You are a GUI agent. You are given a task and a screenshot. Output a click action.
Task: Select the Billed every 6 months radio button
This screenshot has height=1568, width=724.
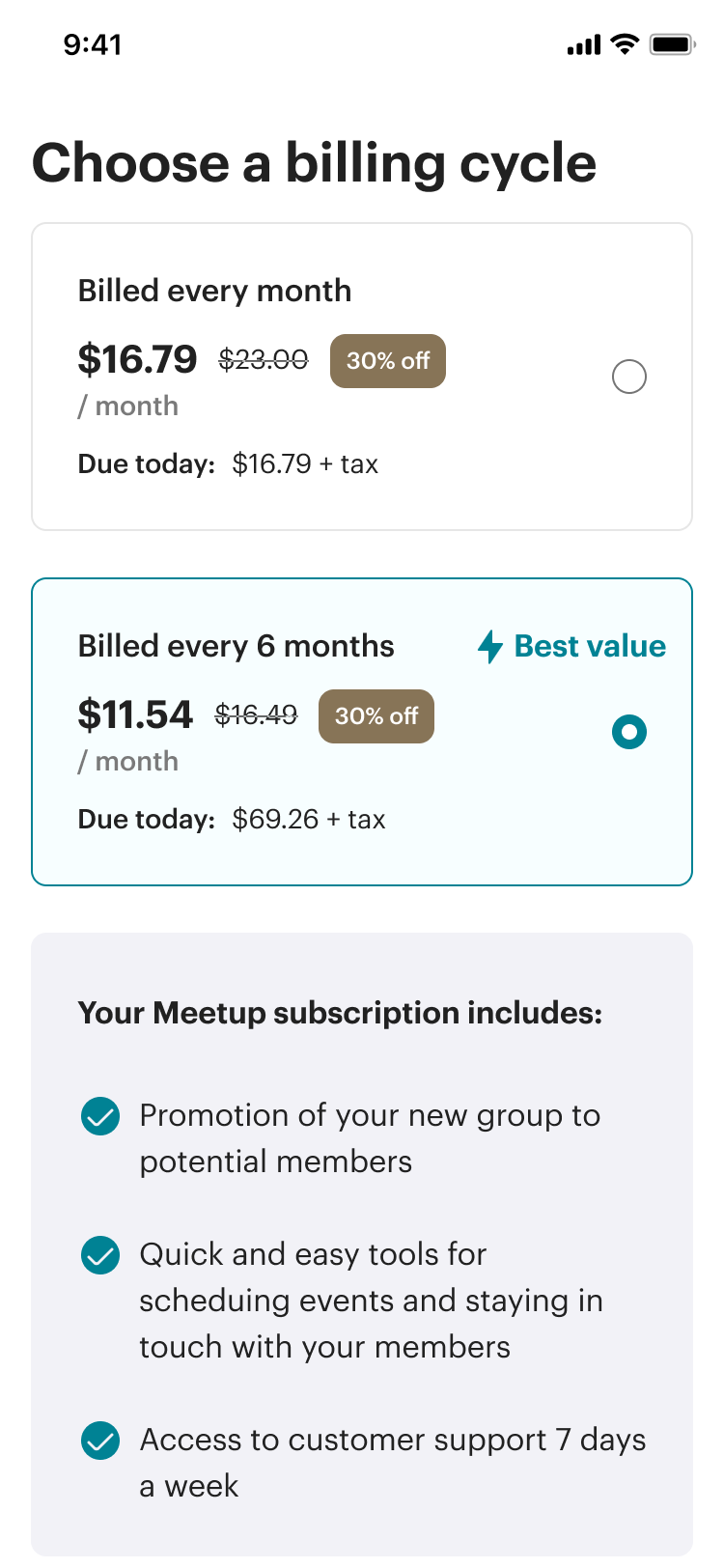[x=629, y=732]
